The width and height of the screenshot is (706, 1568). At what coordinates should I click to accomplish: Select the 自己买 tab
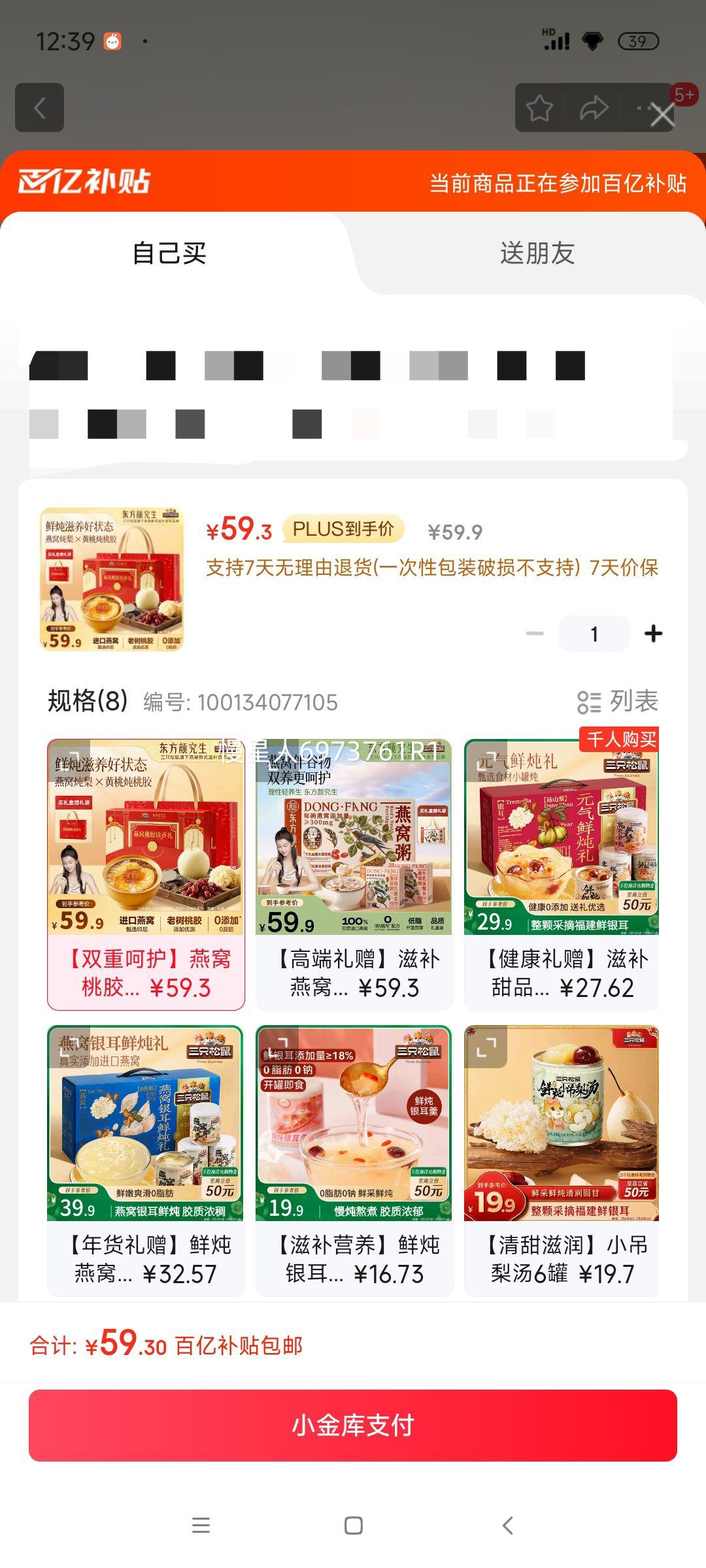pos(169,253)
